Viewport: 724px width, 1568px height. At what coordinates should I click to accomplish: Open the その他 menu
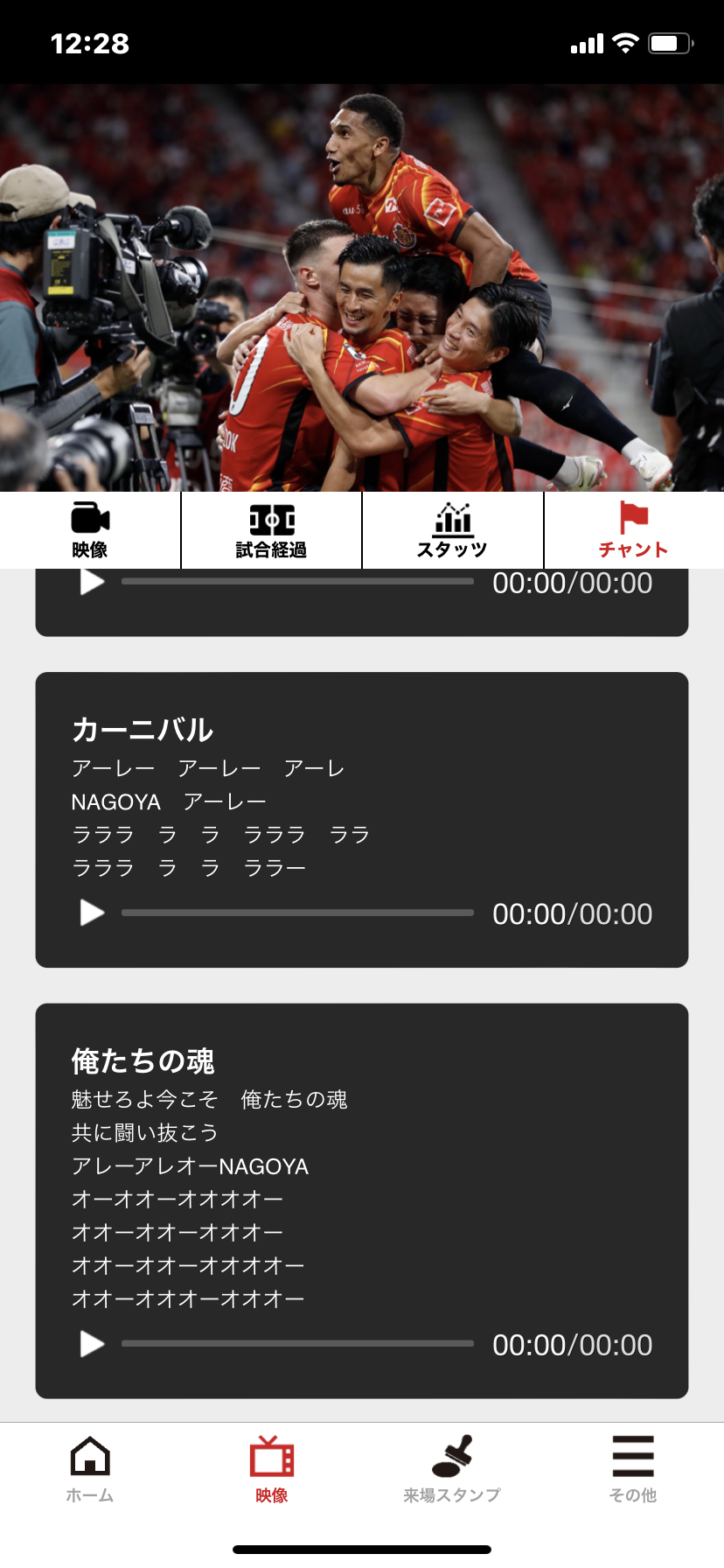pyautogui.click(x=633, y=1469)
